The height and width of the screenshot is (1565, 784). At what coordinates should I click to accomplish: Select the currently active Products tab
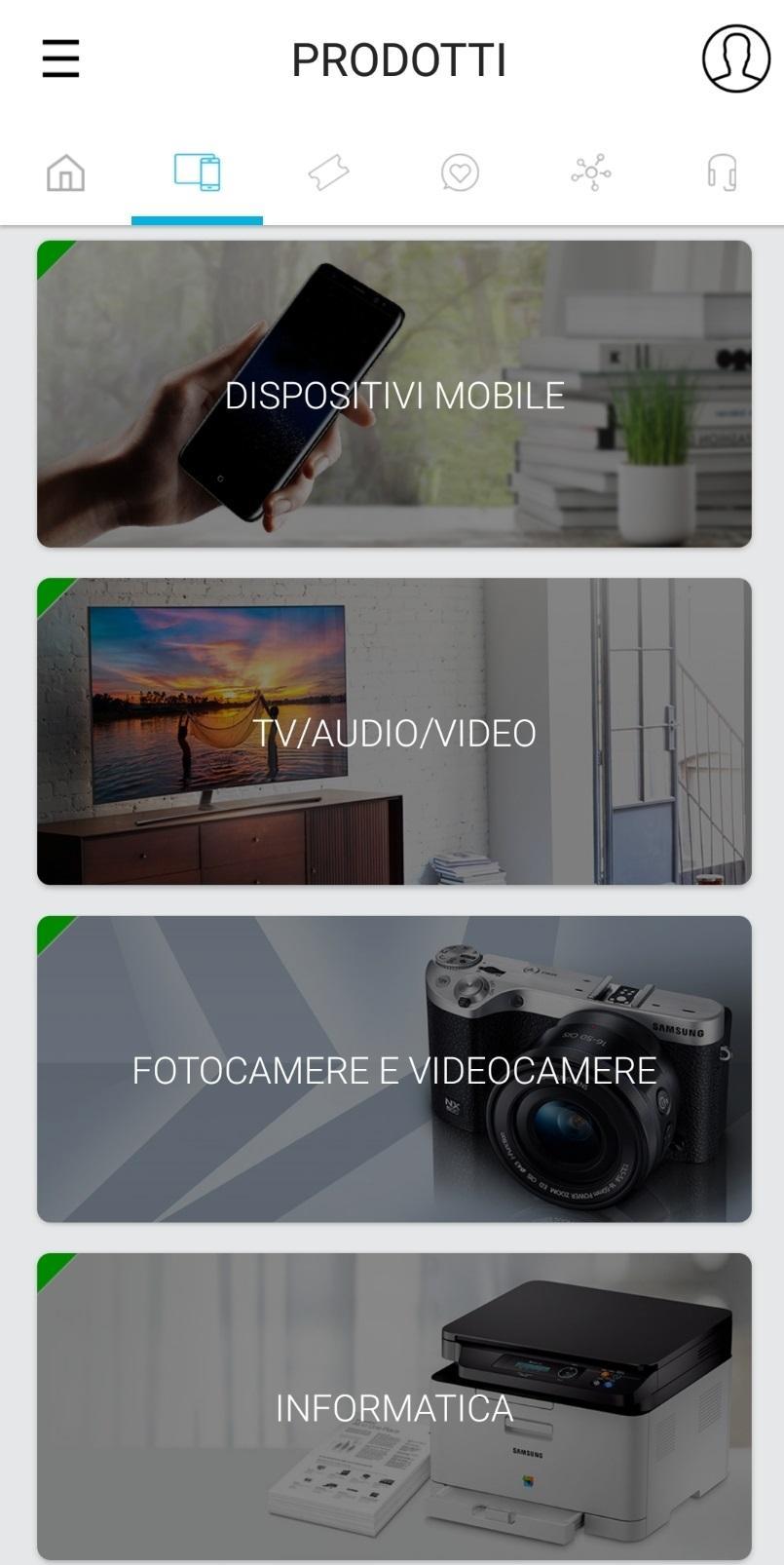pos(197,172)
